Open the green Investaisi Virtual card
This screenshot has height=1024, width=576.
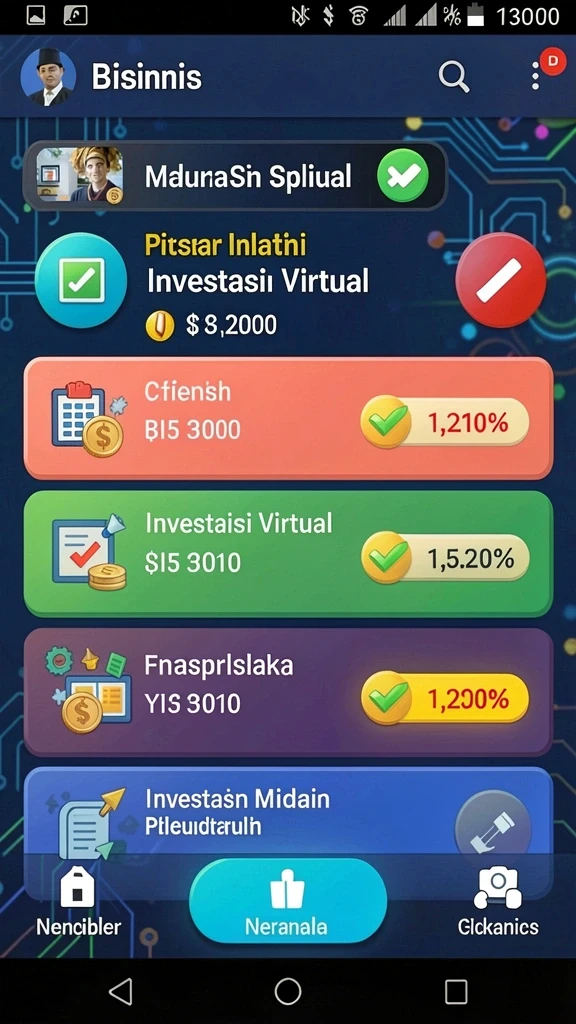click(288, 554)
